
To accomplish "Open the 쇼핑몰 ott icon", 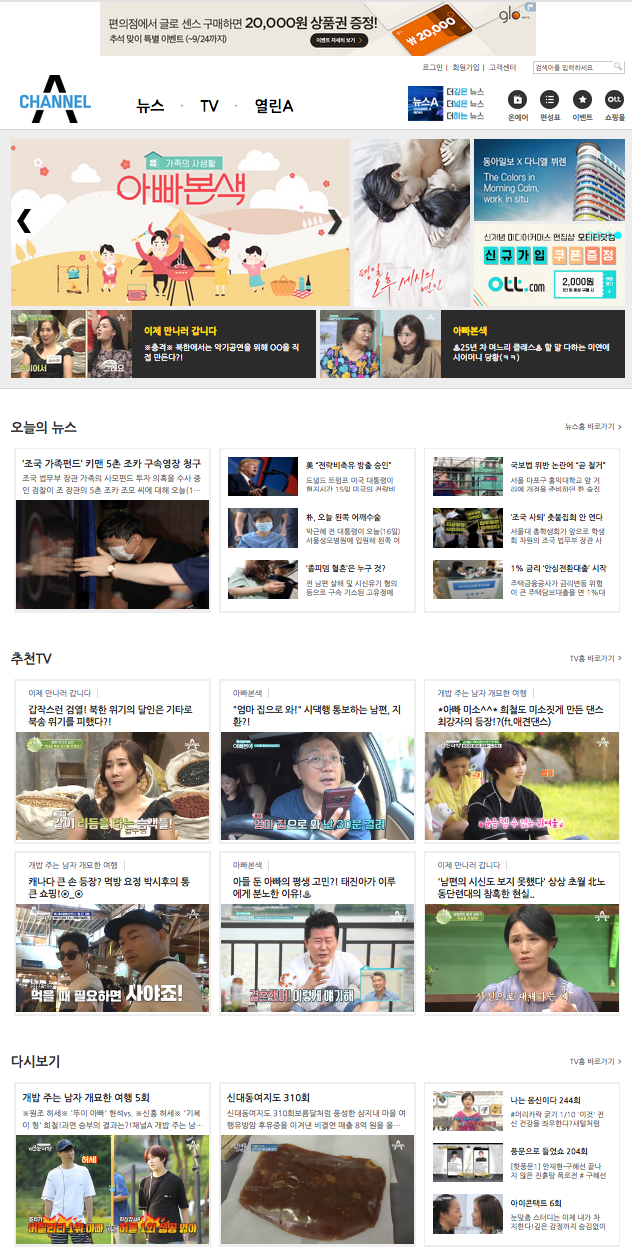I will point(614,100).
